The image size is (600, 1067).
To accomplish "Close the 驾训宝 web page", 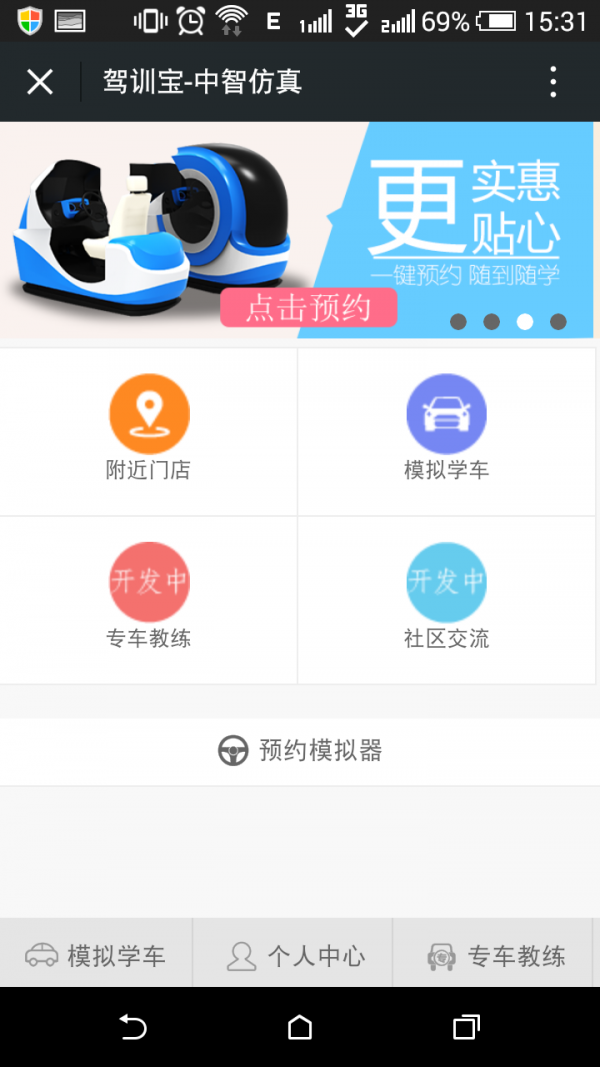I will [40, 82].
